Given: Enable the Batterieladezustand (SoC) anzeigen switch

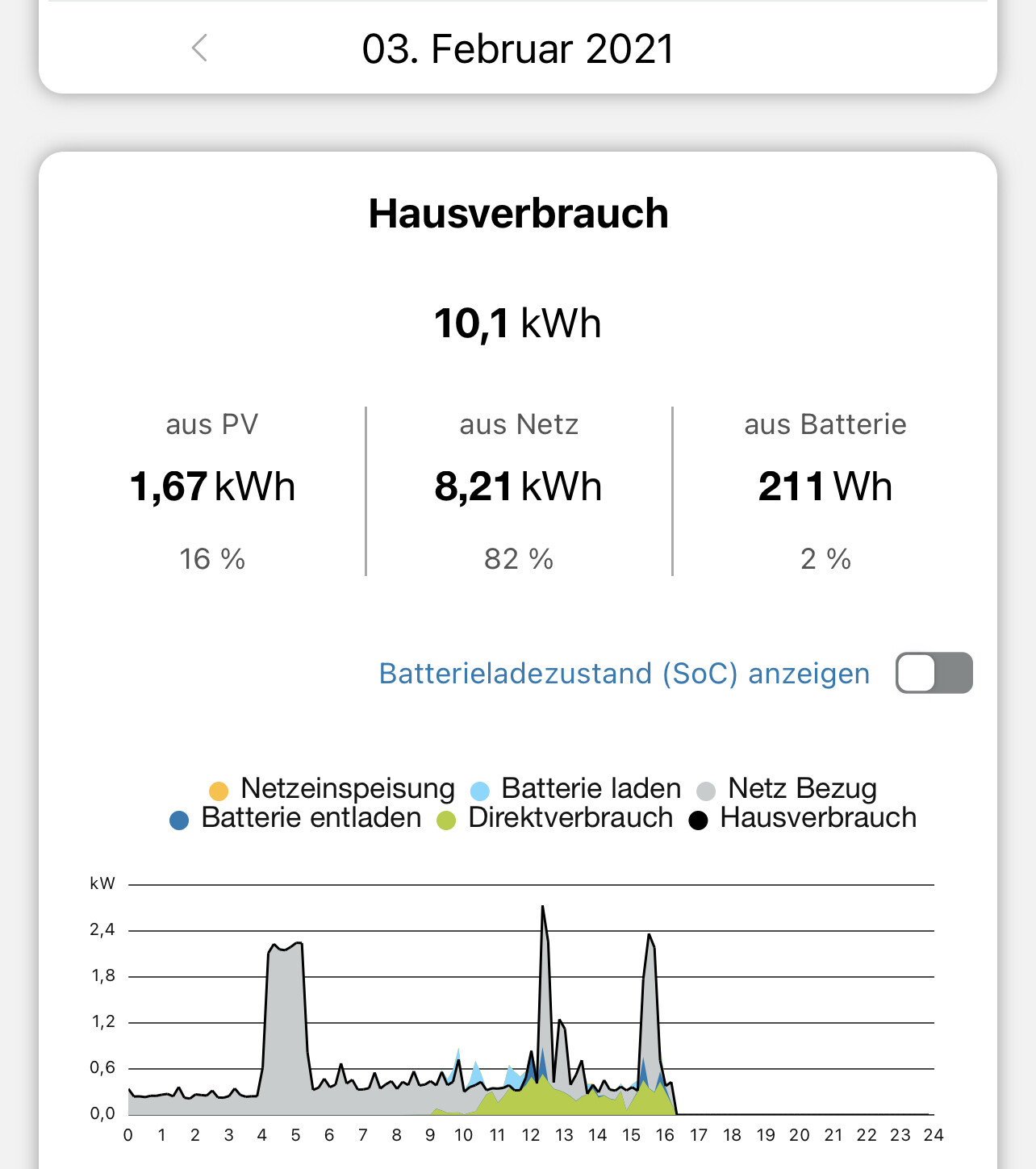Looking at the screenshot, I should [934, 673].
